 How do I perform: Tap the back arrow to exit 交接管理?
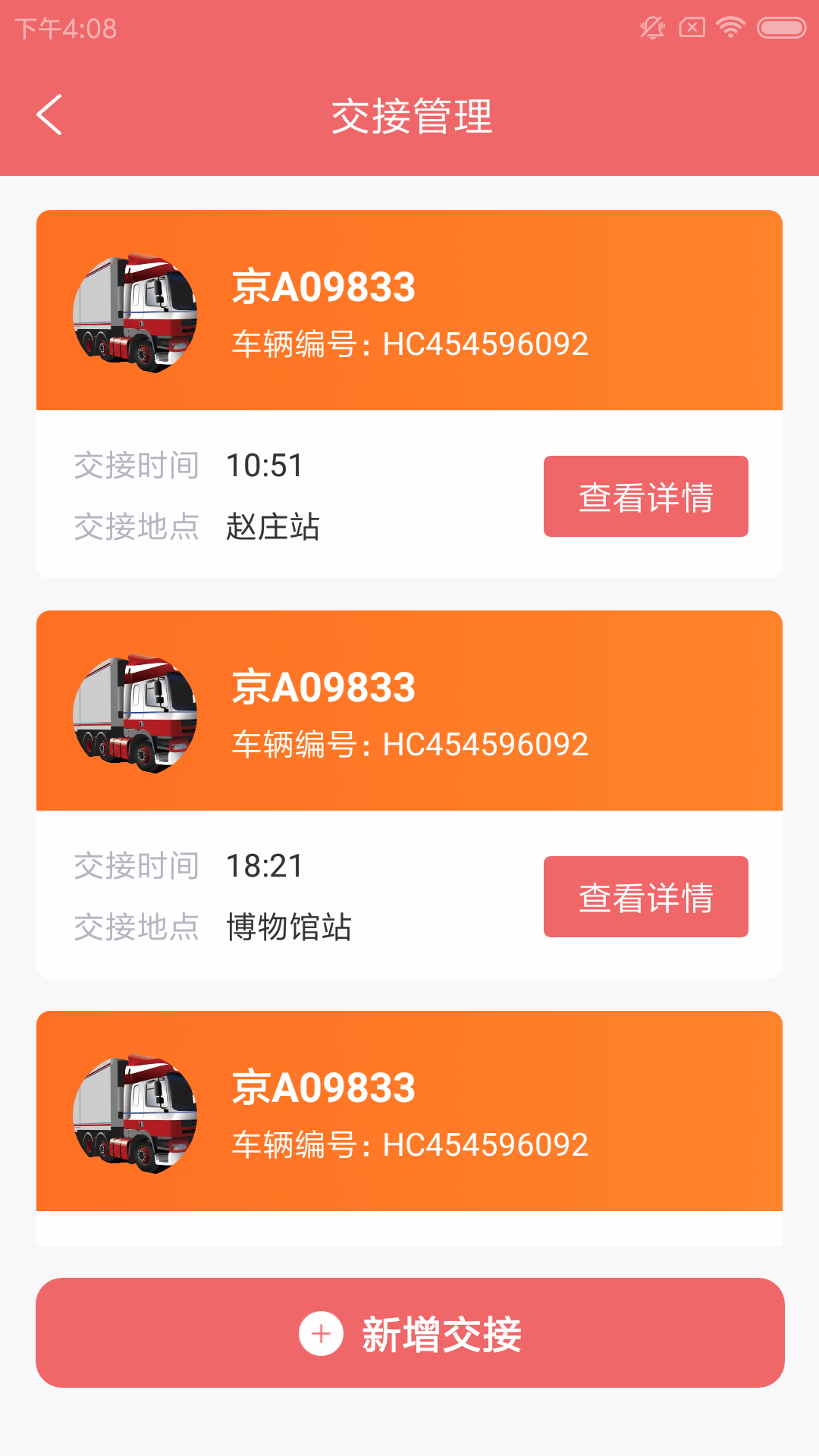[49, 115]
